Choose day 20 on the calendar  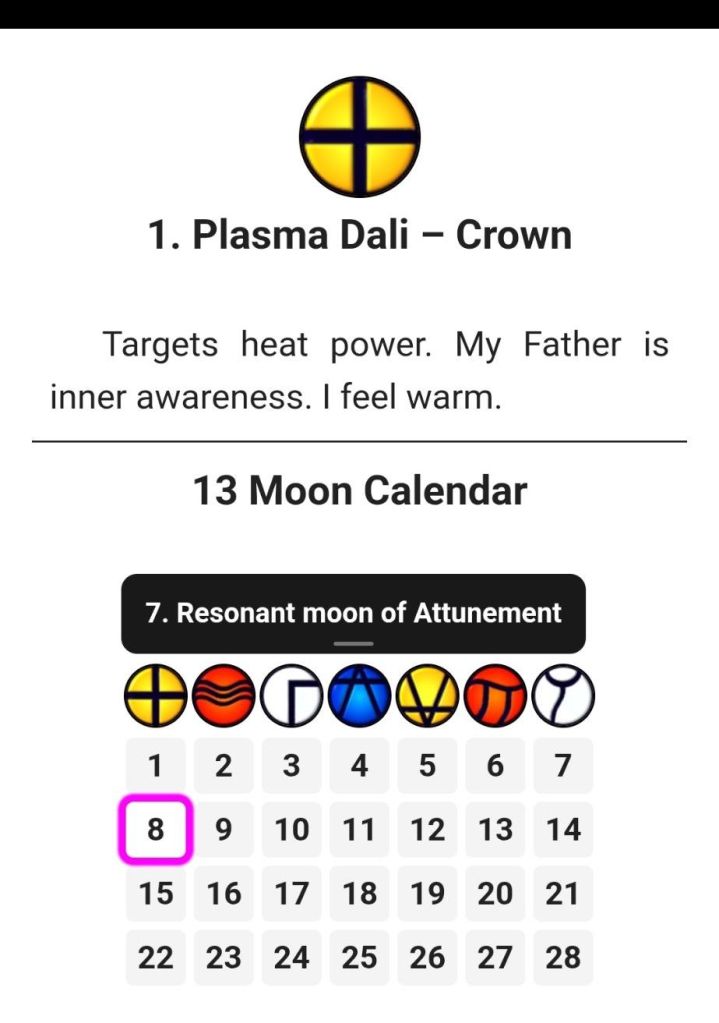coord(495,894)
